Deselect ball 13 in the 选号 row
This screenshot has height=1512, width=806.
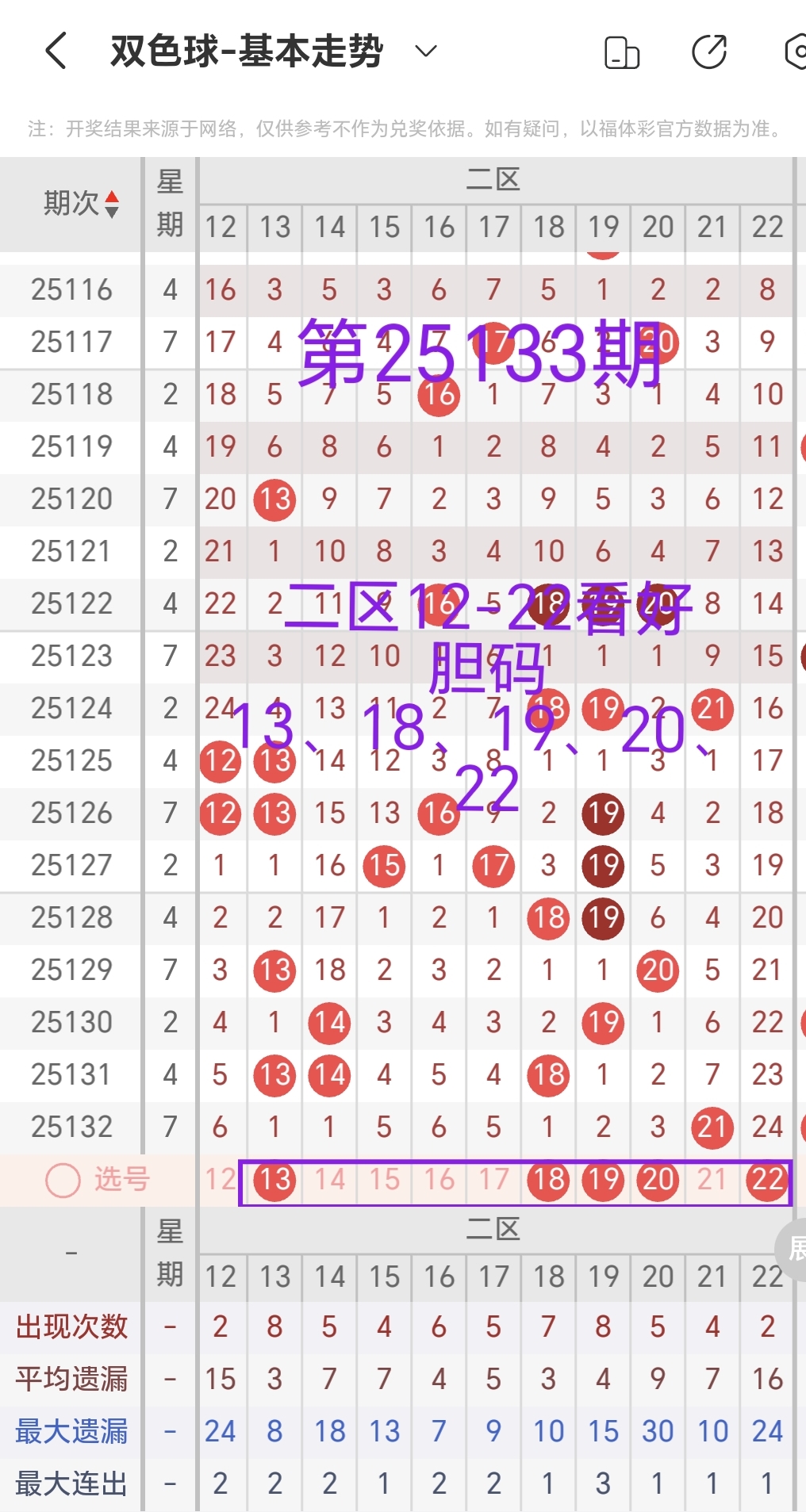click(274, 1181)
